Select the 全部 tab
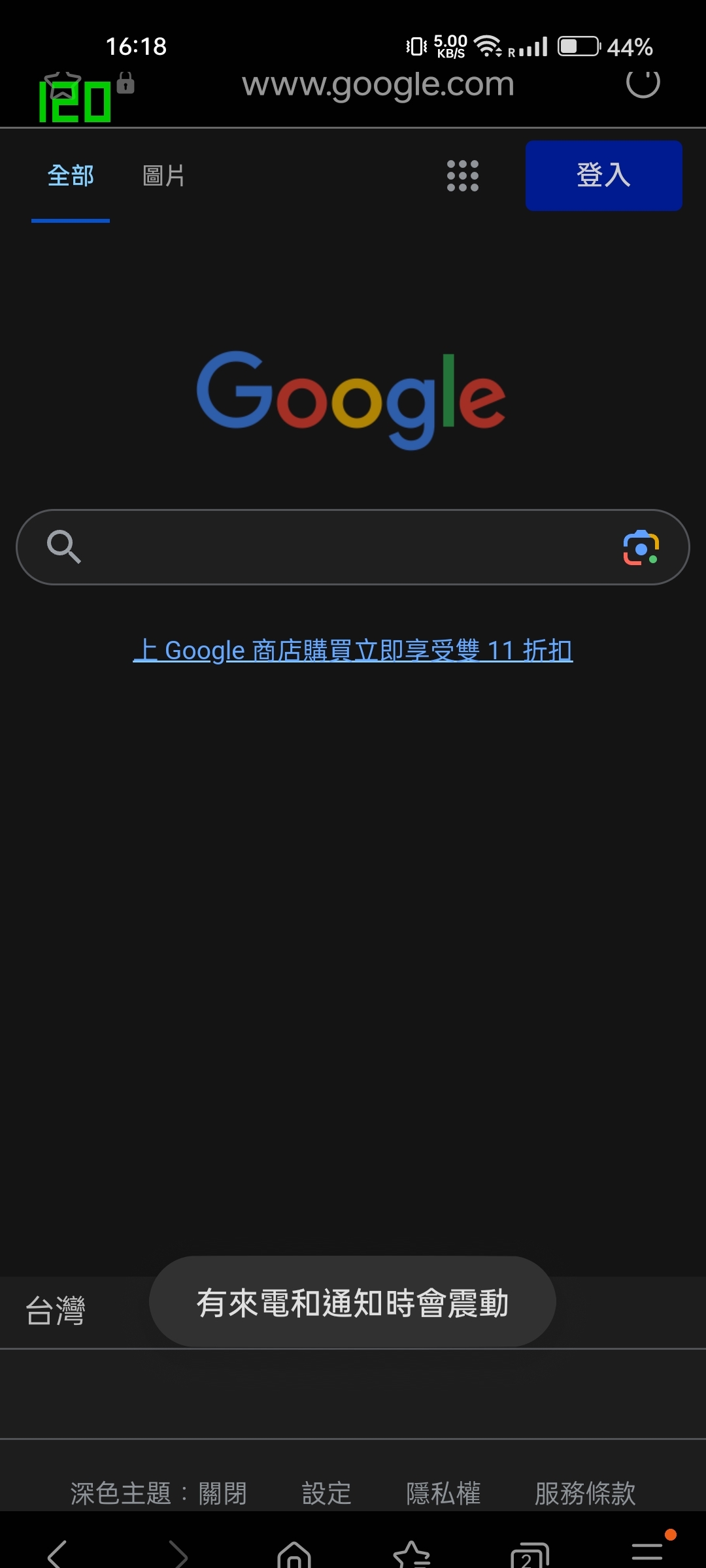 (71, 176)
